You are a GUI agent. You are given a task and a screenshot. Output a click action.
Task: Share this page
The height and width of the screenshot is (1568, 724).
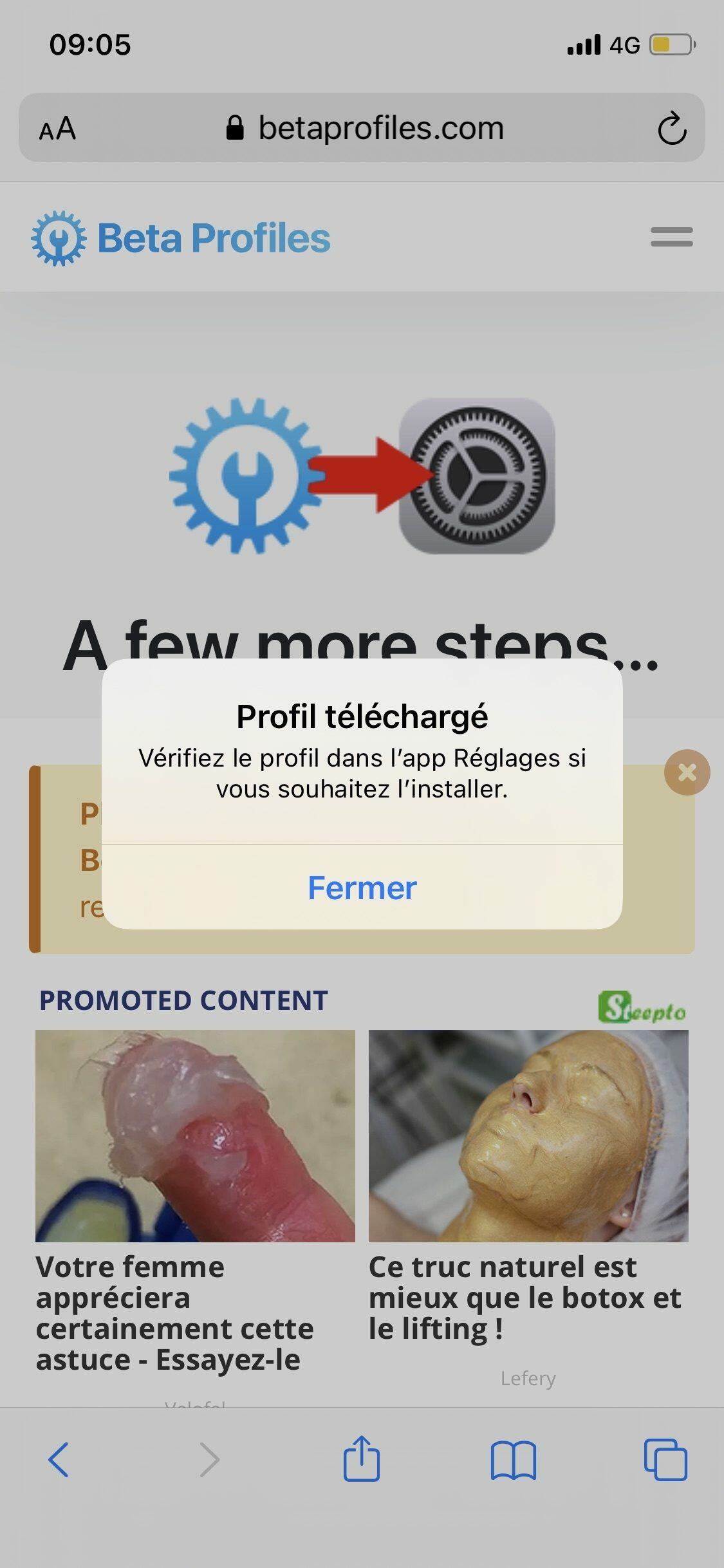point(361,1459)
